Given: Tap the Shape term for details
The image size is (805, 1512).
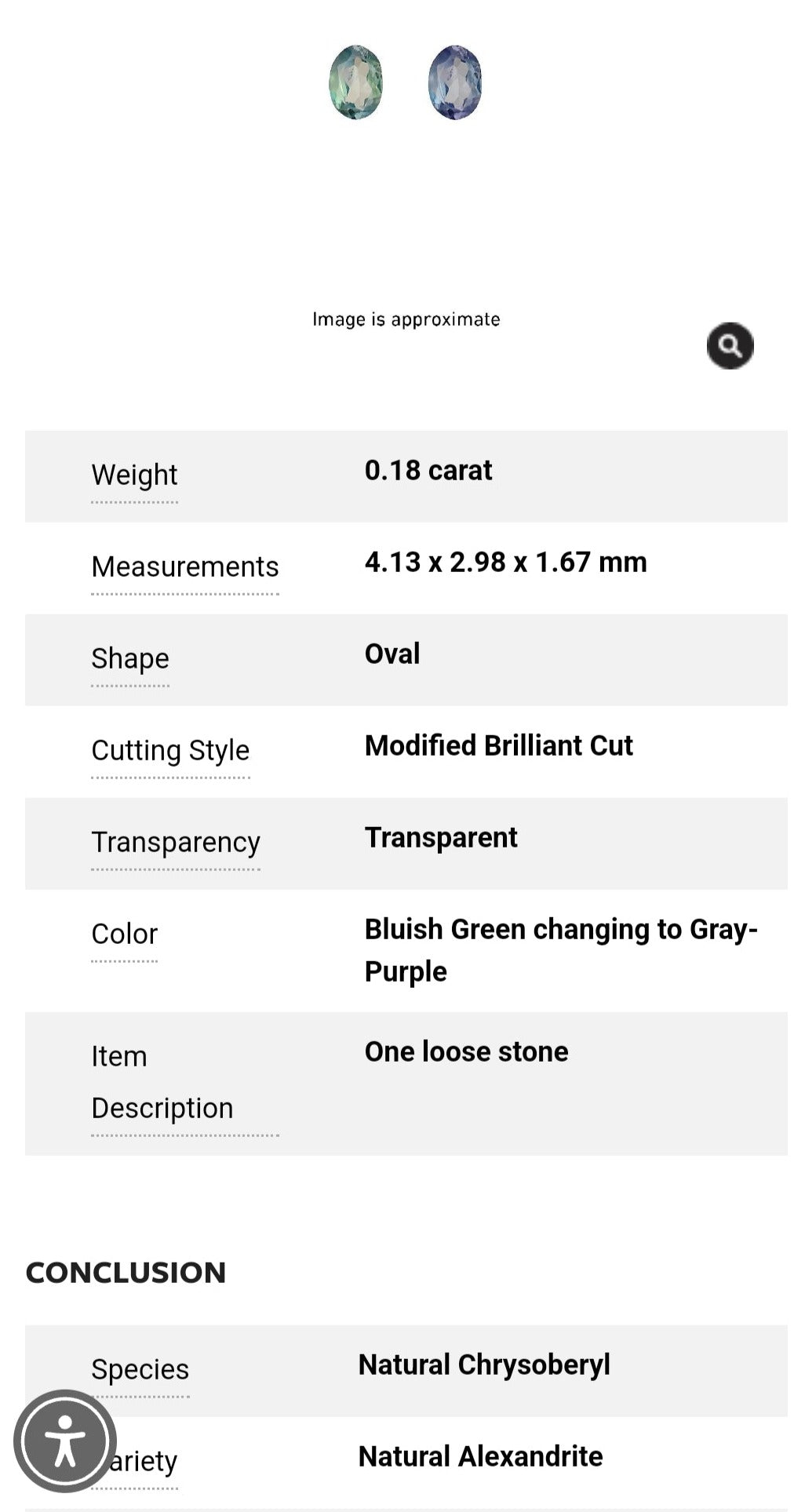Looking at the screenshot, I should pos(130,659).
